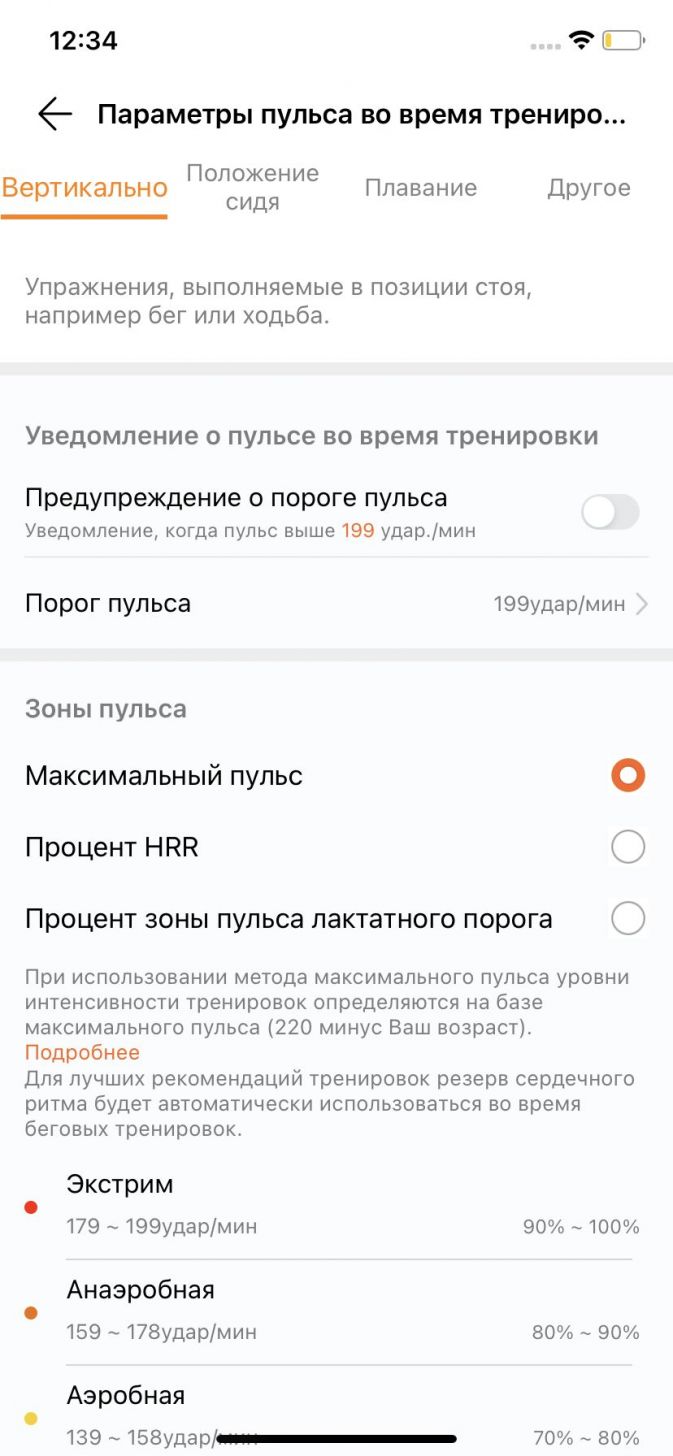
Task: Open the Порог пульса setting row
Action: pos(336,603)
